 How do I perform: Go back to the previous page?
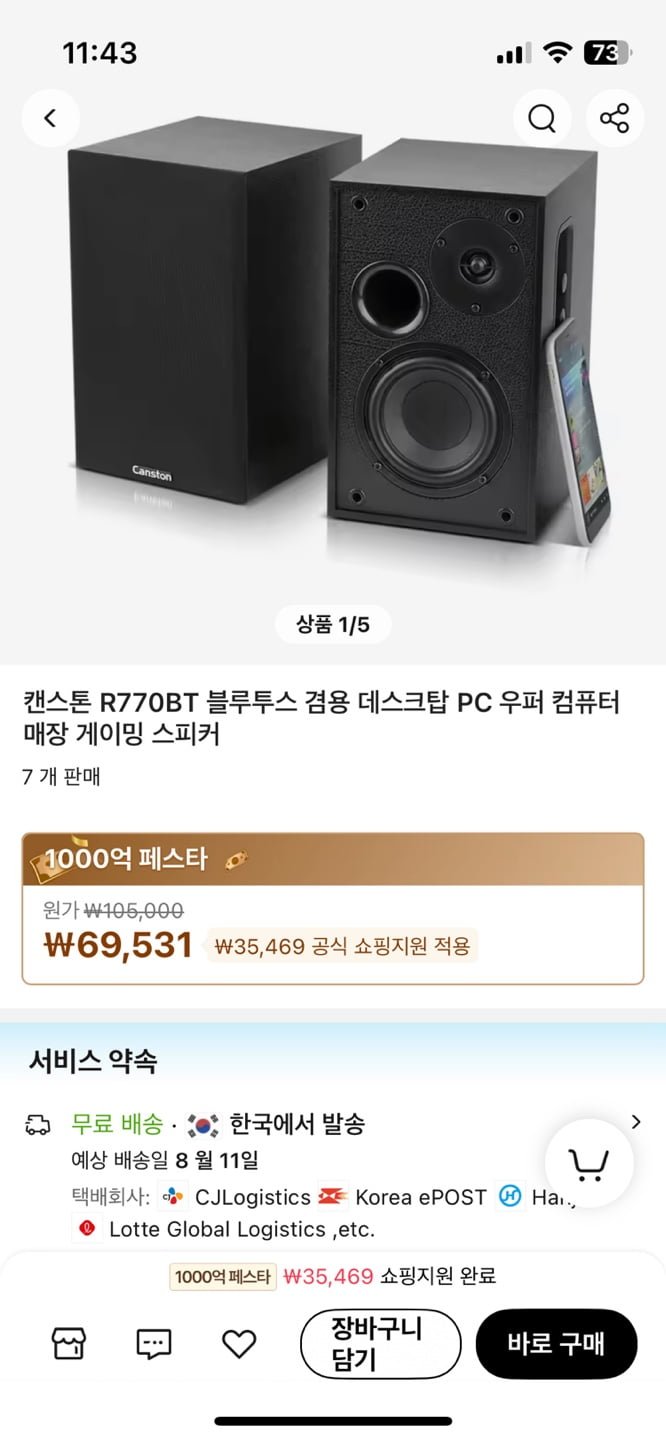pos(50,118)
